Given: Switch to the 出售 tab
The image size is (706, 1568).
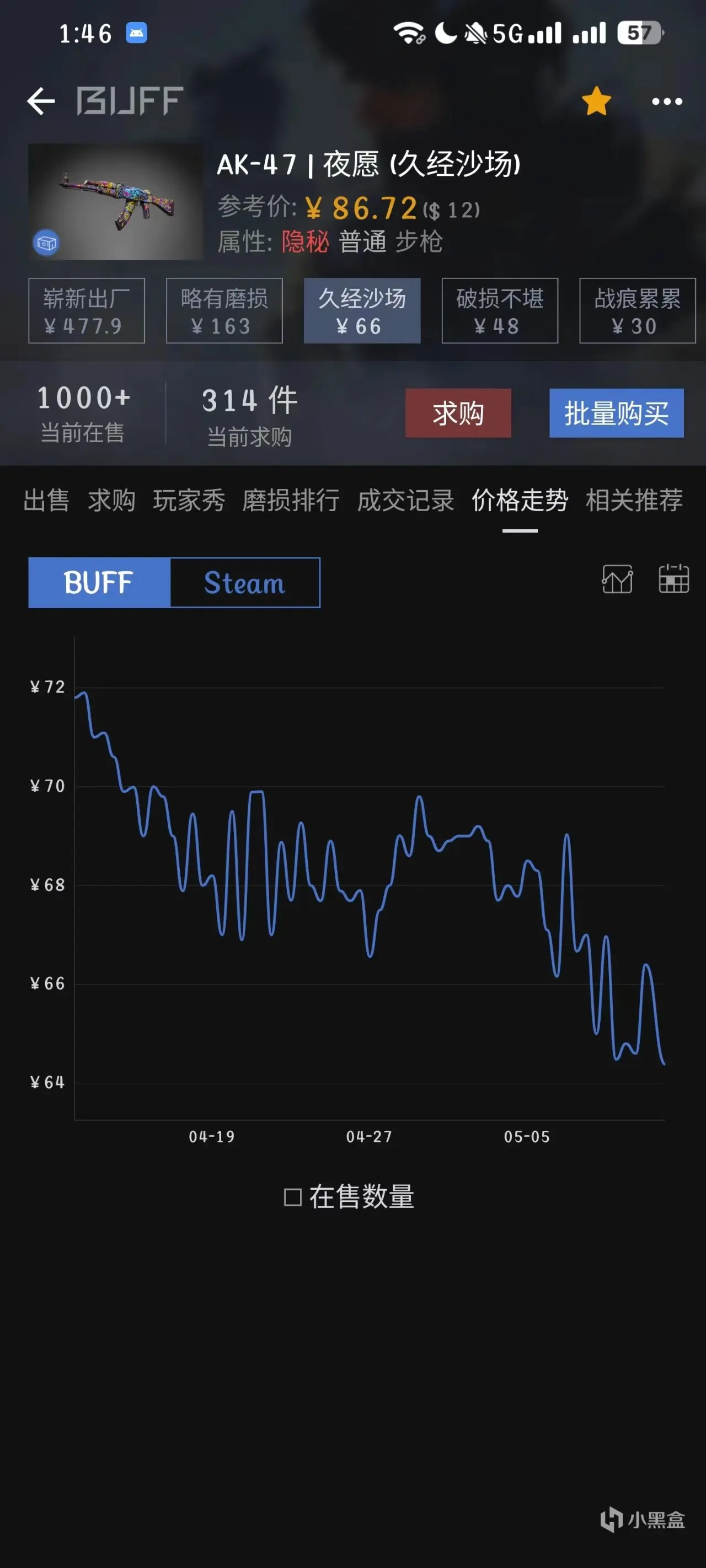Looking at the screenshot, I should (46, 501).
